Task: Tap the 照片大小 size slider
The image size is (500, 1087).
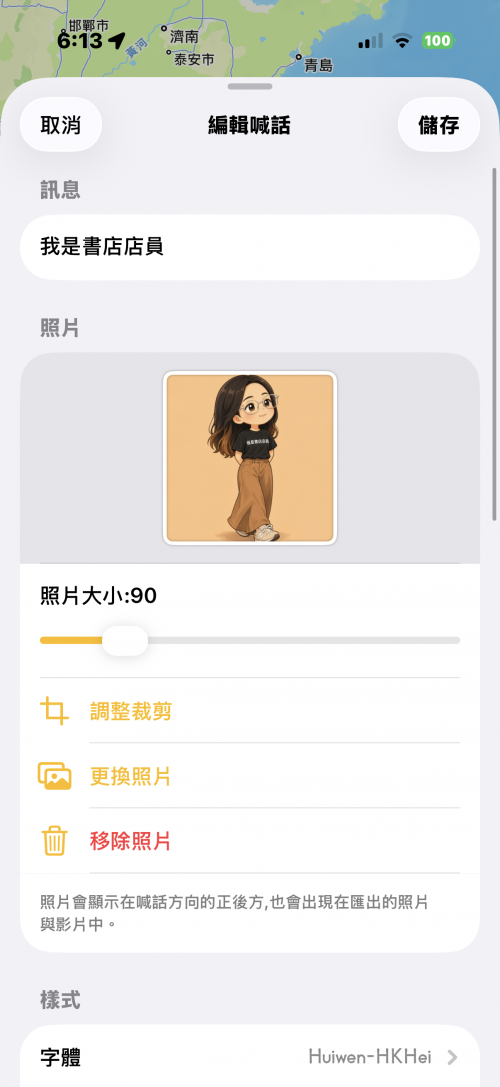Action: pos(250,641)
